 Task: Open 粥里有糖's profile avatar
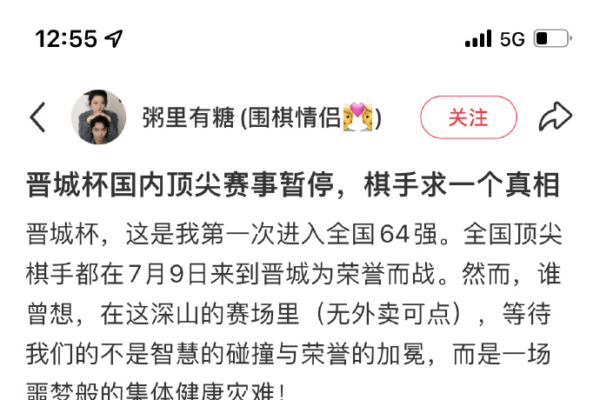click(99, 118)
